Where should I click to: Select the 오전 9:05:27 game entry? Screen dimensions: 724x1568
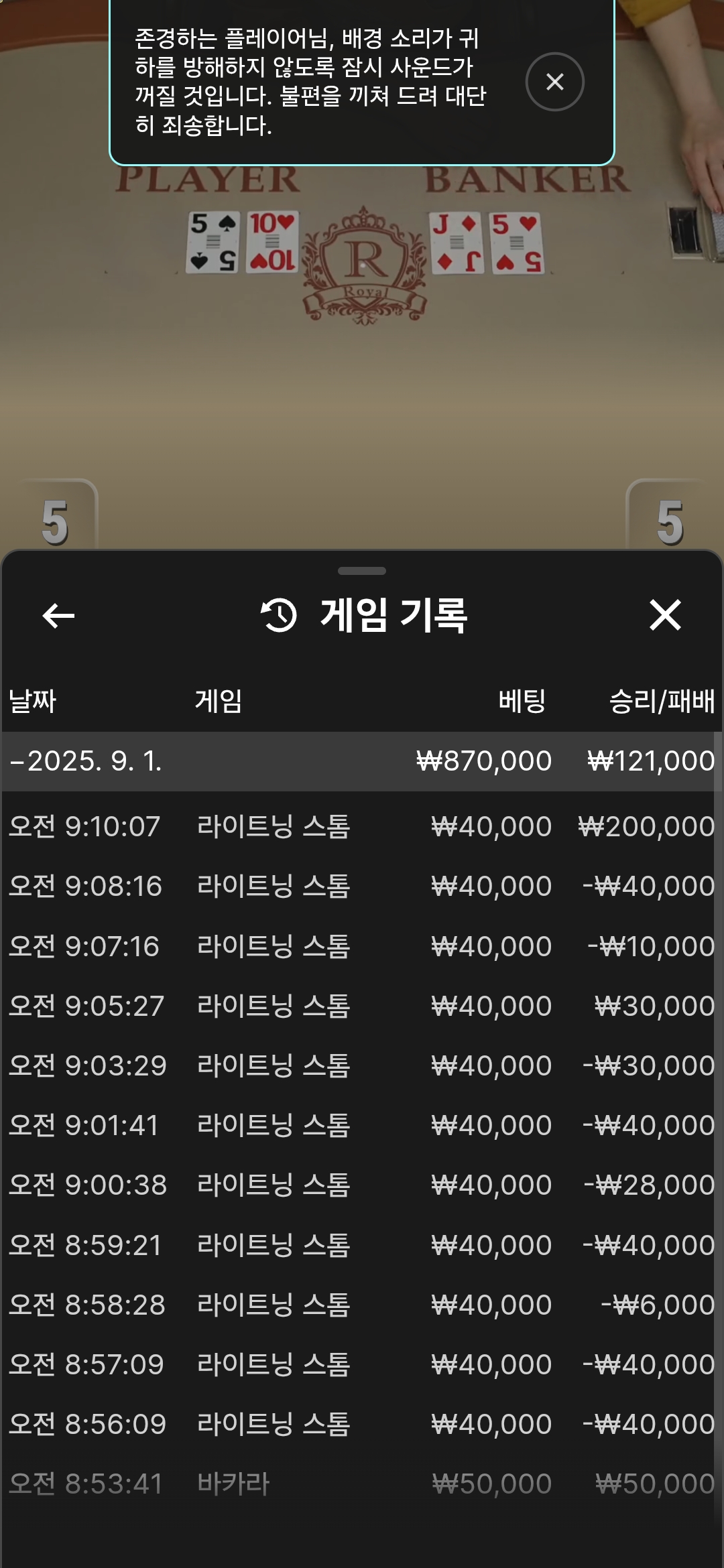coord(362,1006)
